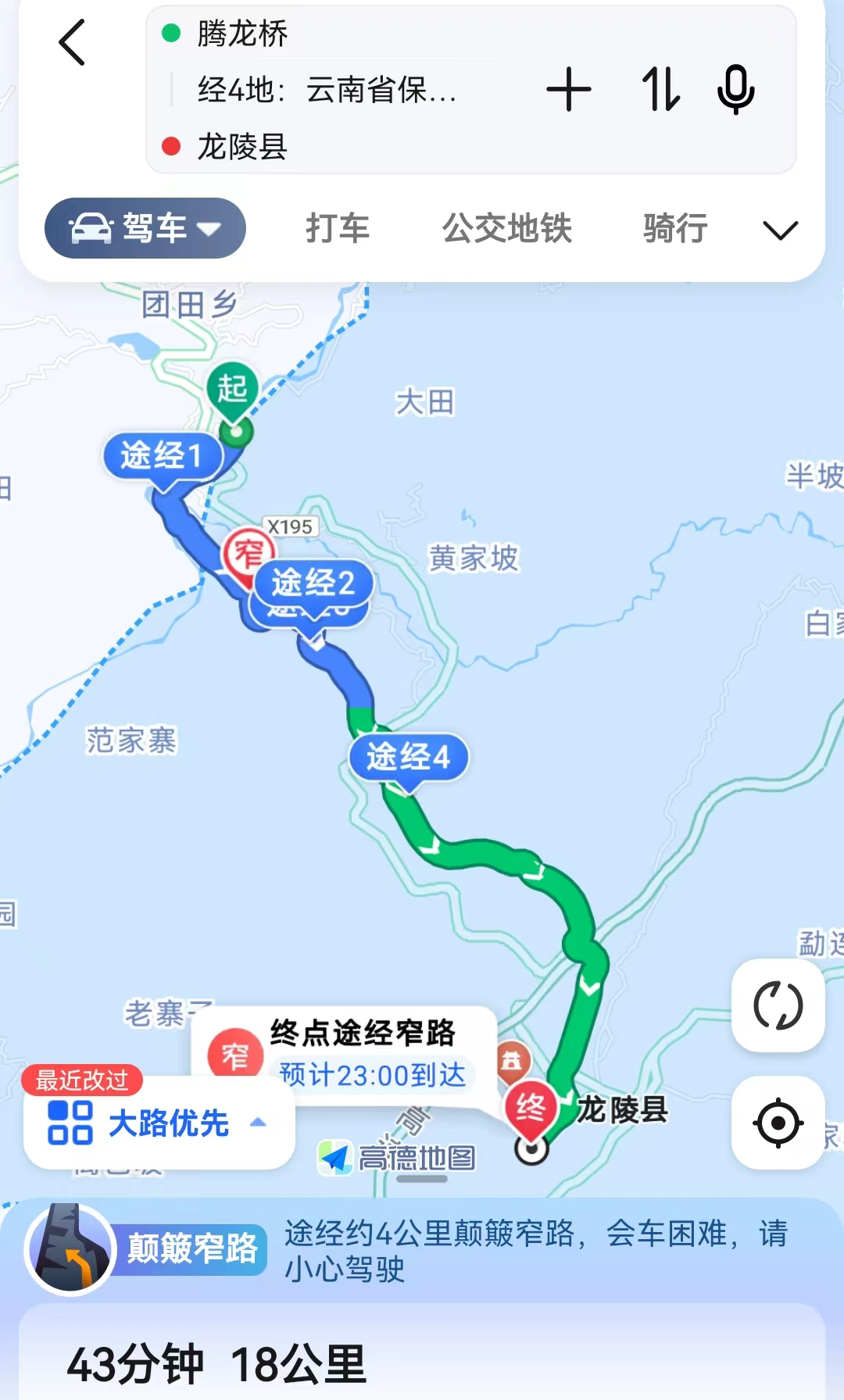Open the 颠簸窄路 warning banner

click(422, 1250)
